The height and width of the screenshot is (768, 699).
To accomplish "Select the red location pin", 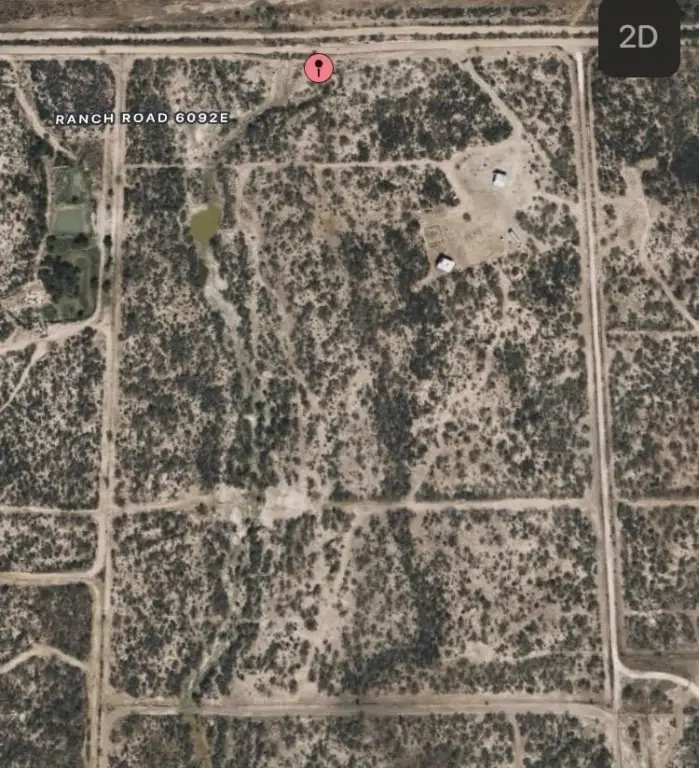I will 318,68.
